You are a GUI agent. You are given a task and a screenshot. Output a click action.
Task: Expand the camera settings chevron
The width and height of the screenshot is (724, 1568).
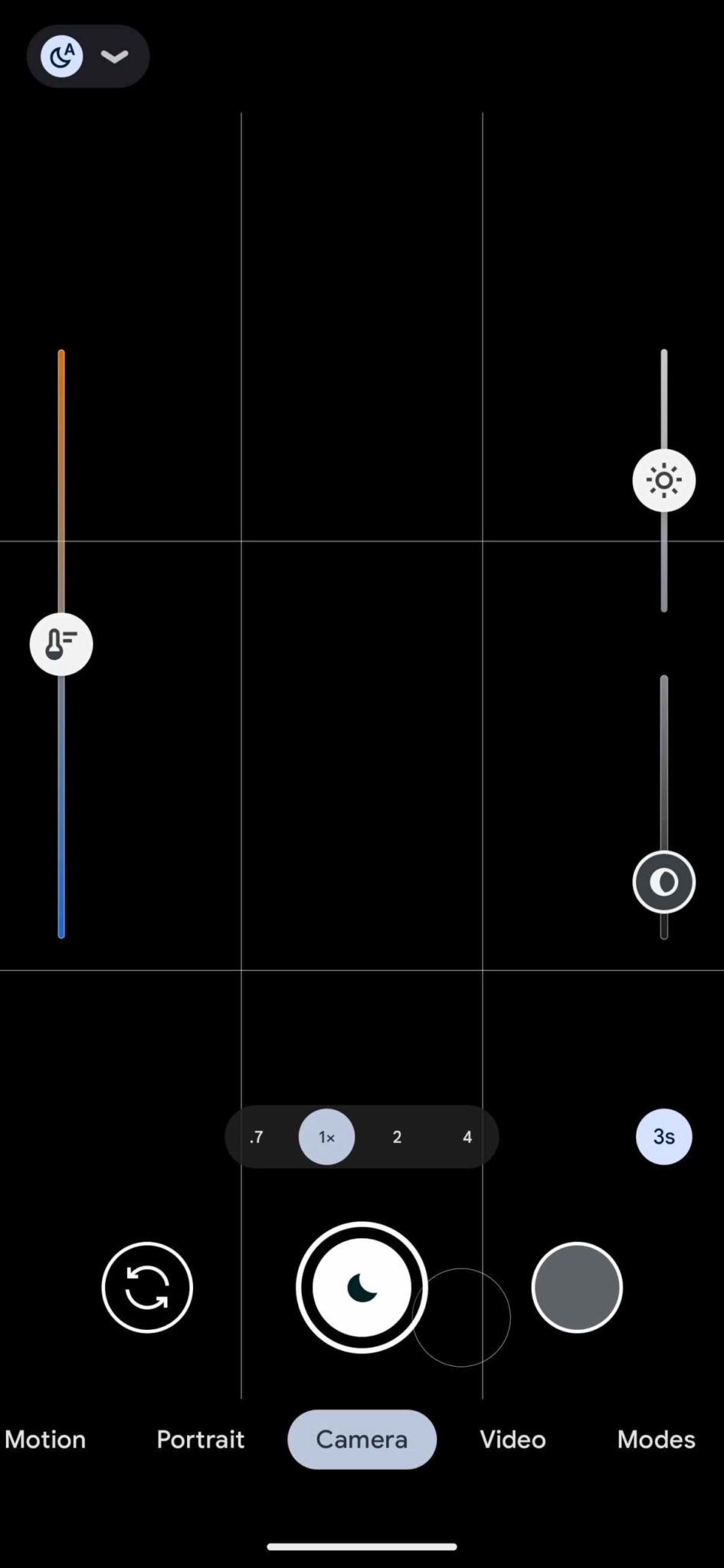click(x=114, y=56)
